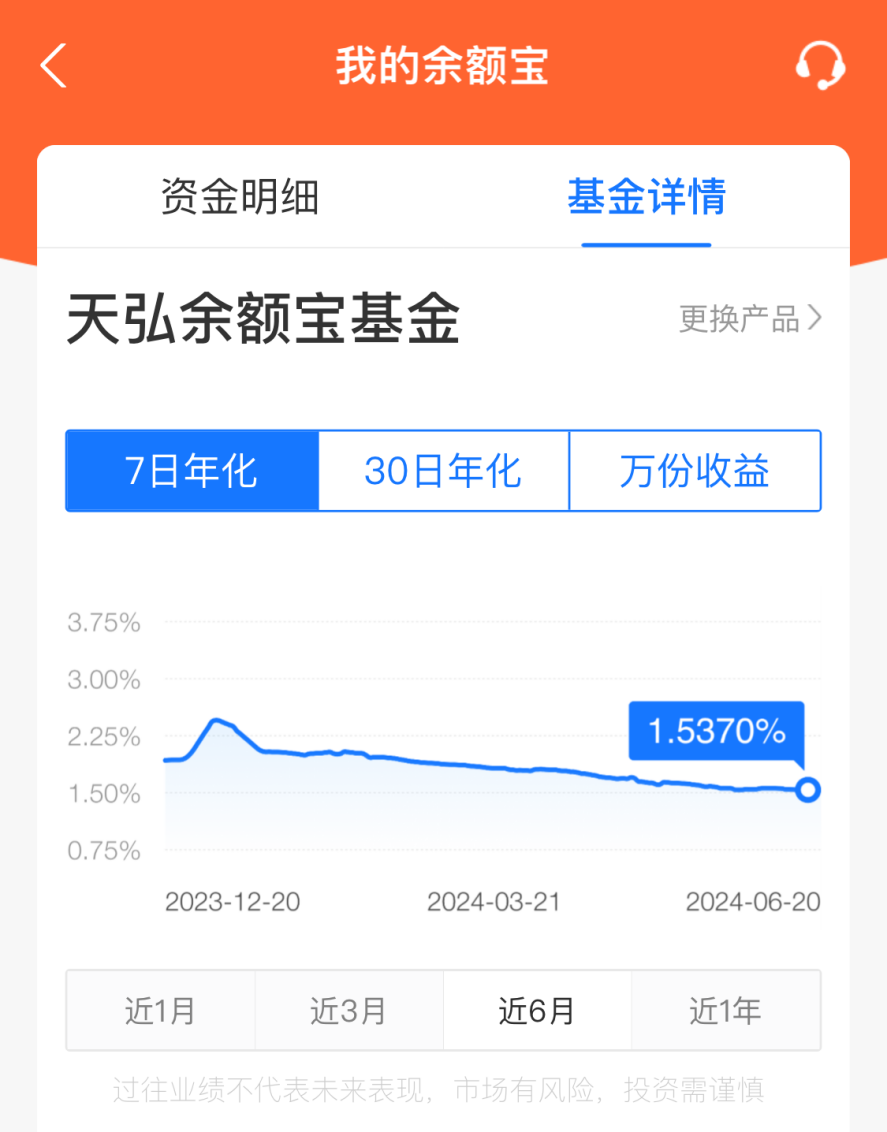Screen dimensions: 887x1132
Task: Expand chart range to 近1年
Action: (x=725, y=1010)
